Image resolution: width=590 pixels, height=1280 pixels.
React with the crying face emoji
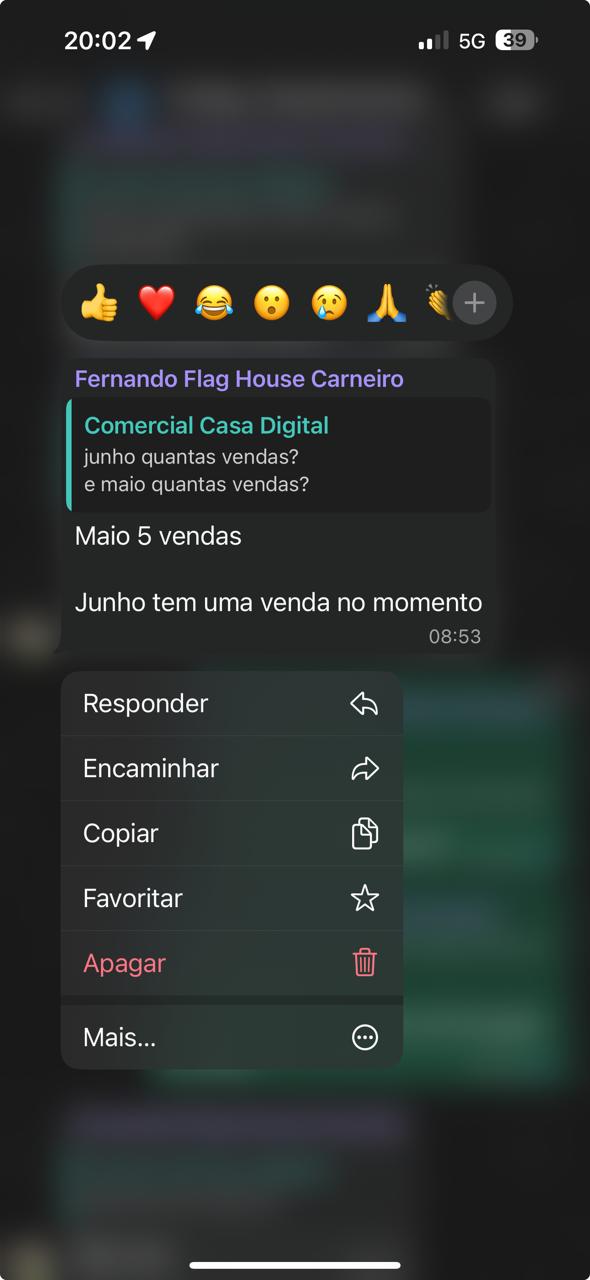tap(329, 302)
